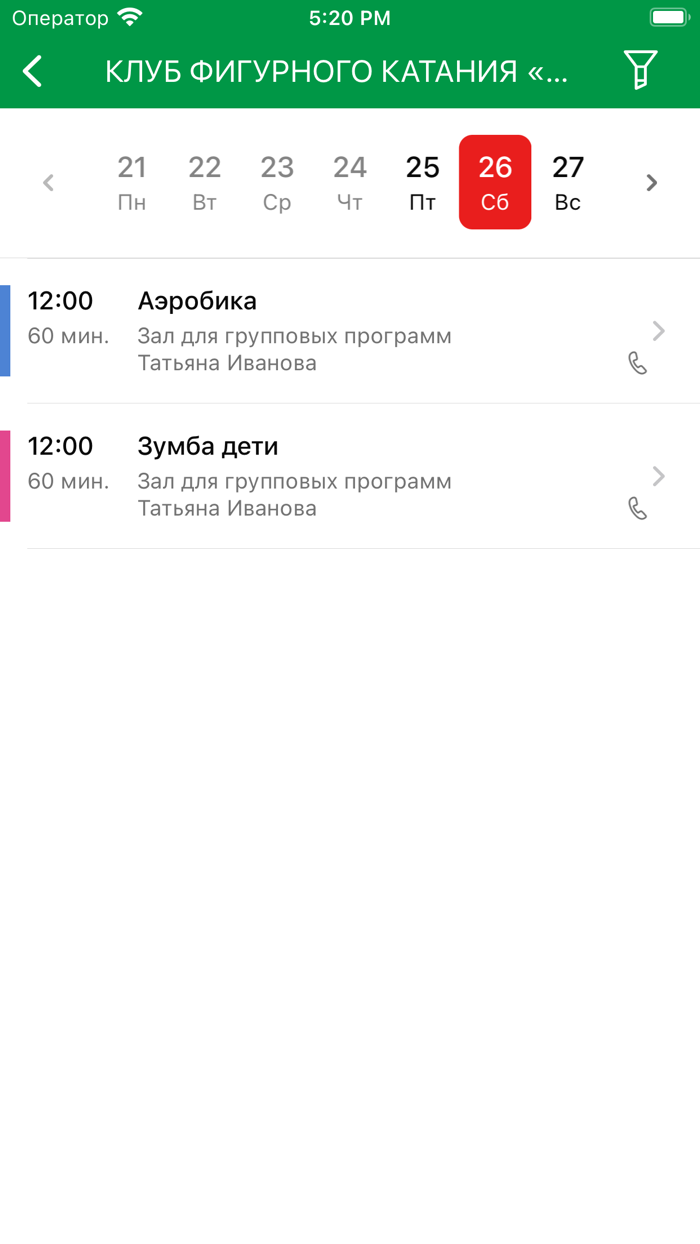Select Saturday the 26th
This screenshot has height=1244, width=700.
pos(495,183)
